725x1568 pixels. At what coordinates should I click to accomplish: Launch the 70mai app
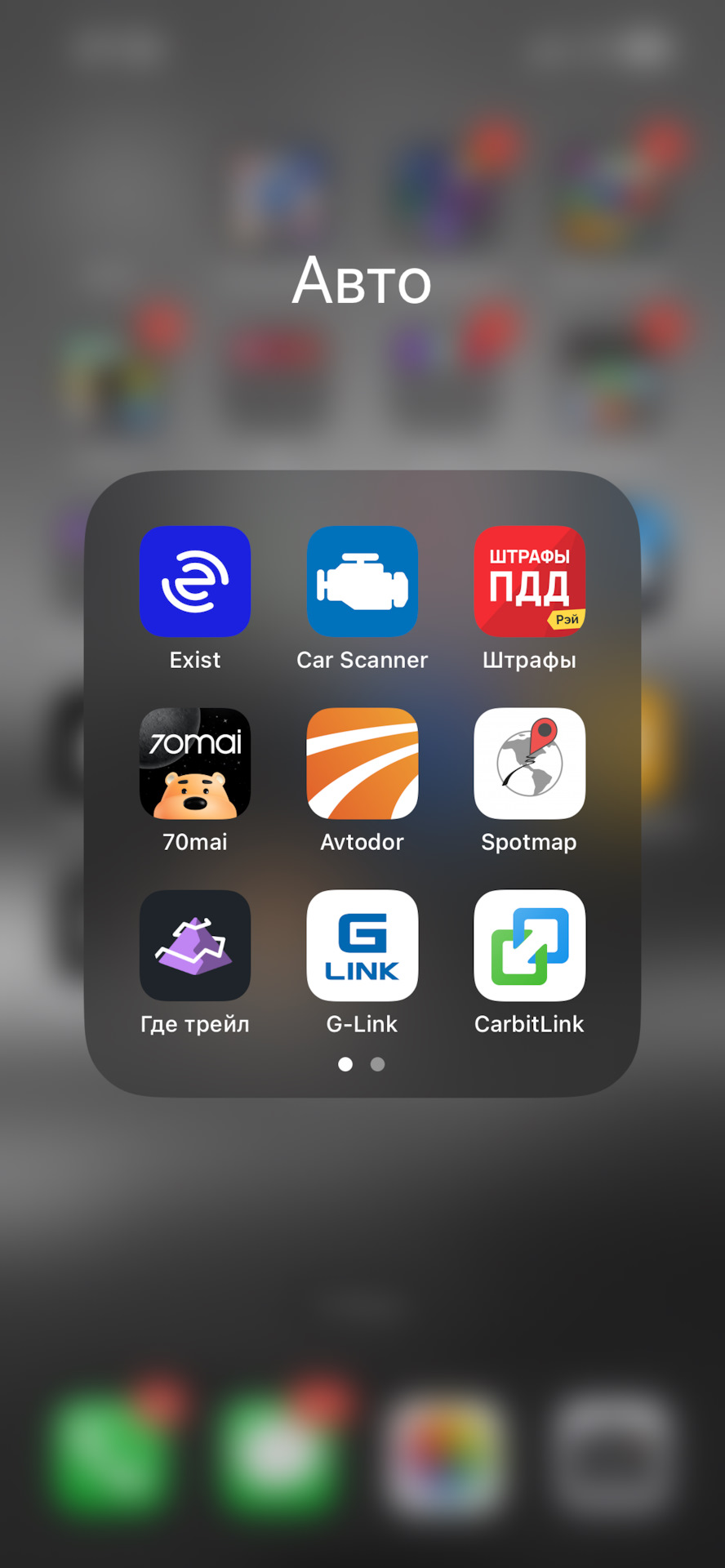pyautogui.click(x=194, y=764)
